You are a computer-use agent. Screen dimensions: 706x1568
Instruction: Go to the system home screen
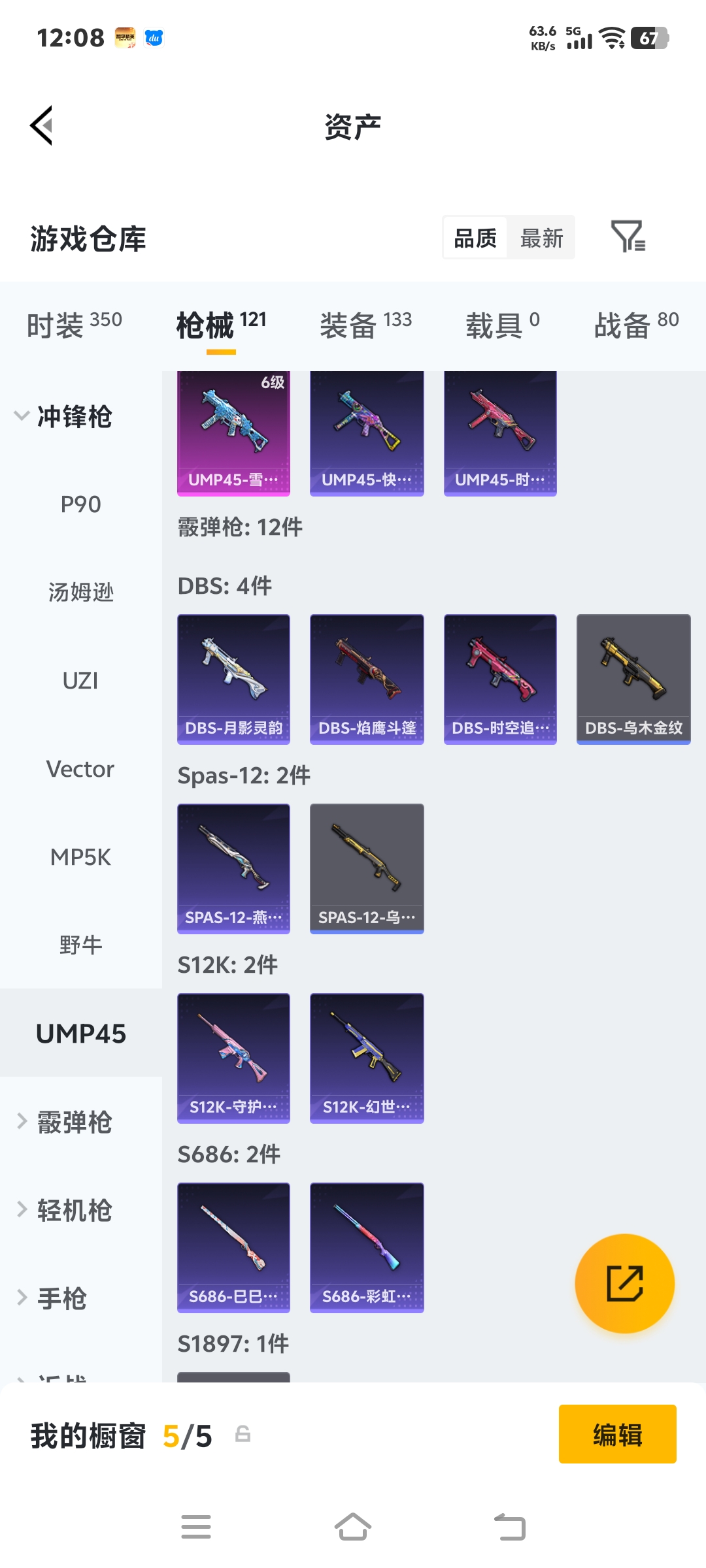coord(353,1527)
